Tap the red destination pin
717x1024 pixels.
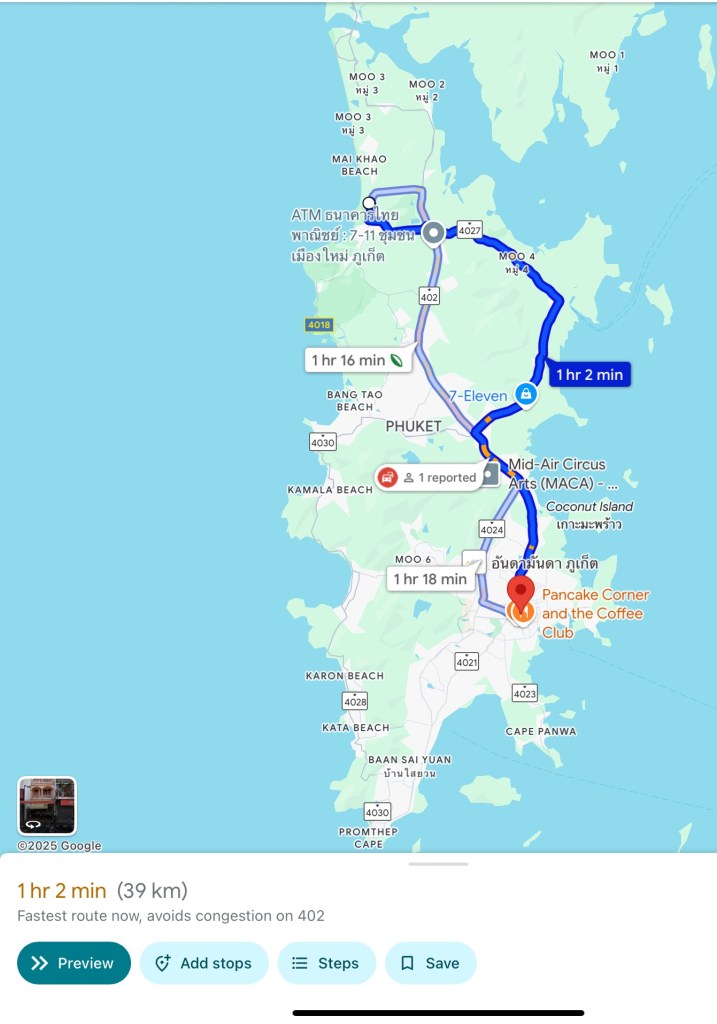(x=521, y=591)
